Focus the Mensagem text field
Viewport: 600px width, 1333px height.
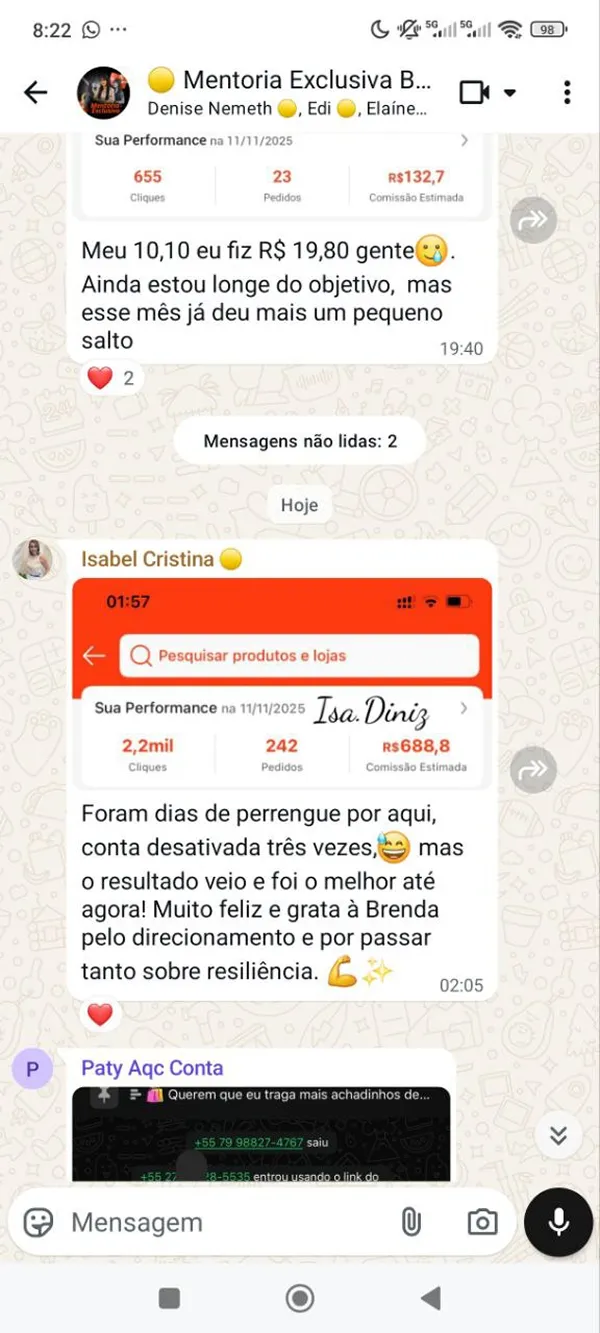220,1222
